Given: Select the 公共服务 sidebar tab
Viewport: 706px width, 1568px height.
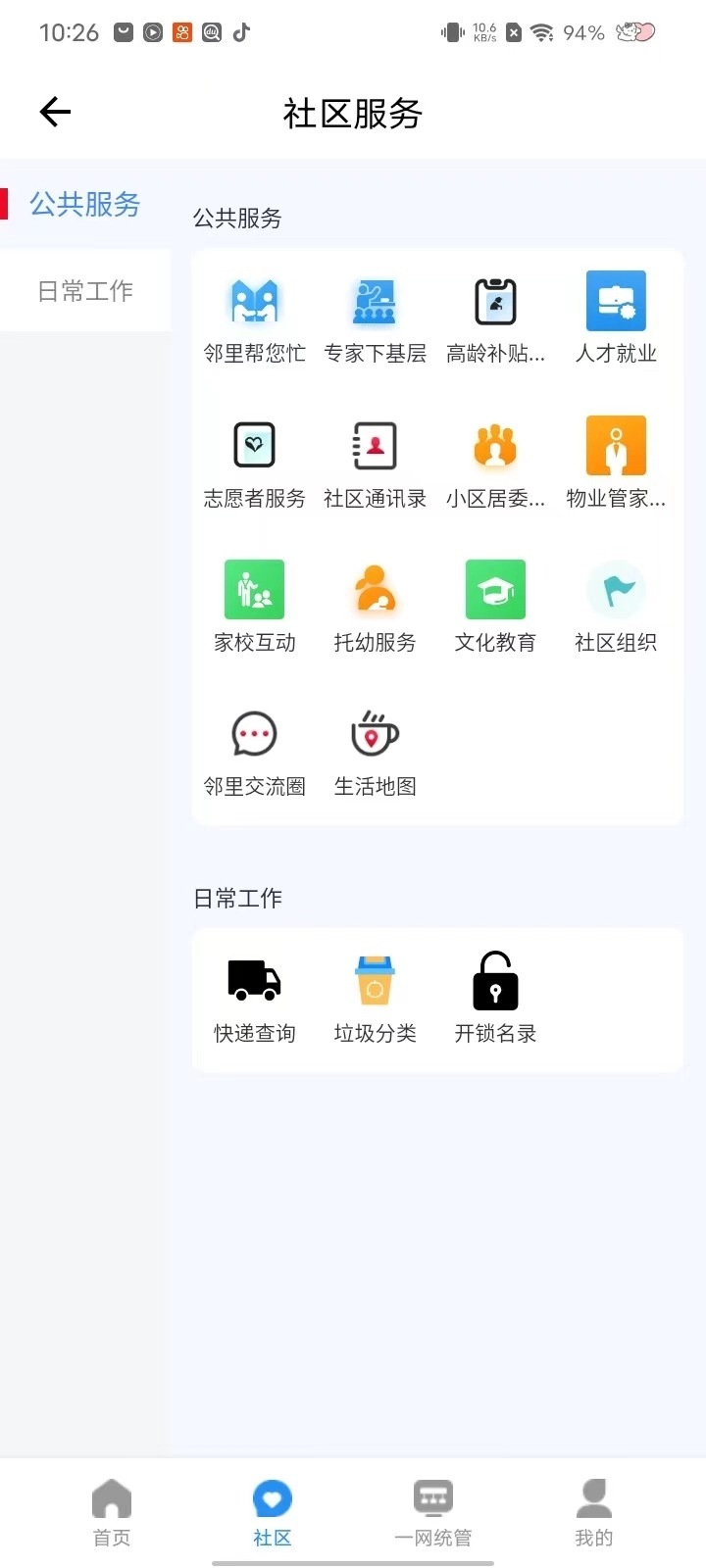Looking at the screenshot, I should tap(85, 204).
